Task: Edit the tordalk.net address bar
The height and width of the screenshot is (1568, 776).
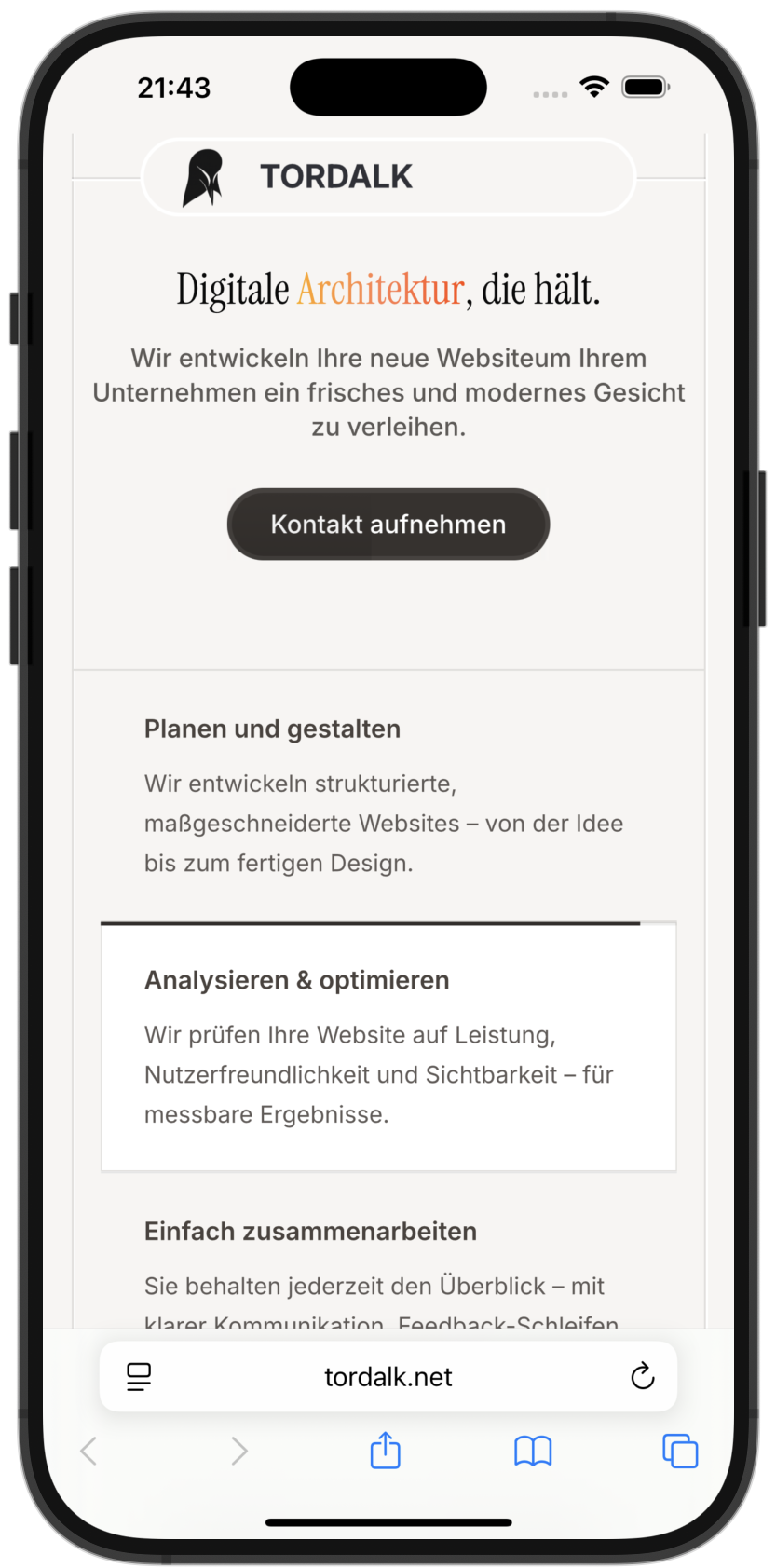Action: pos(388,1377)
